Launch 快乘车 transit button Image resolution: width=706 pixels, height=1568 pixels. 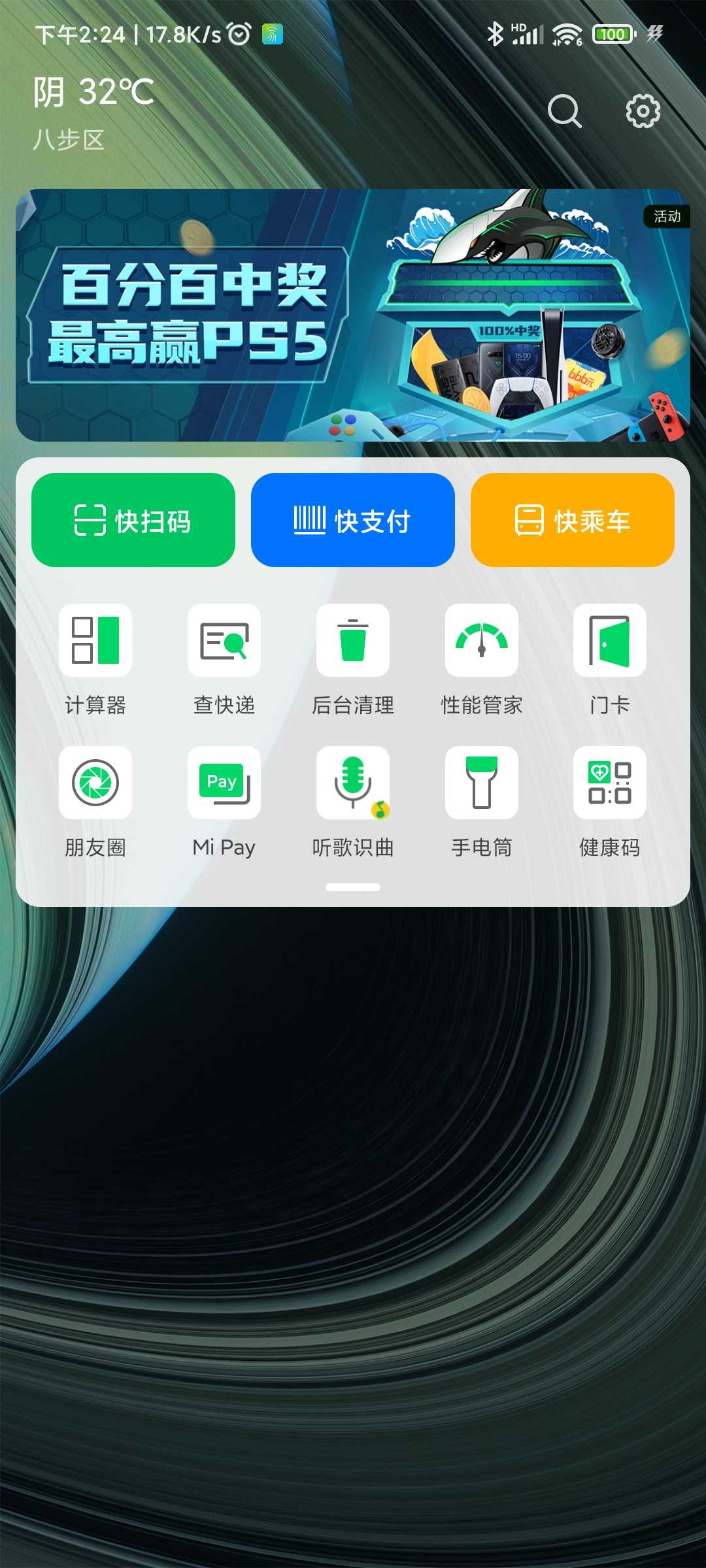[573, 520]
